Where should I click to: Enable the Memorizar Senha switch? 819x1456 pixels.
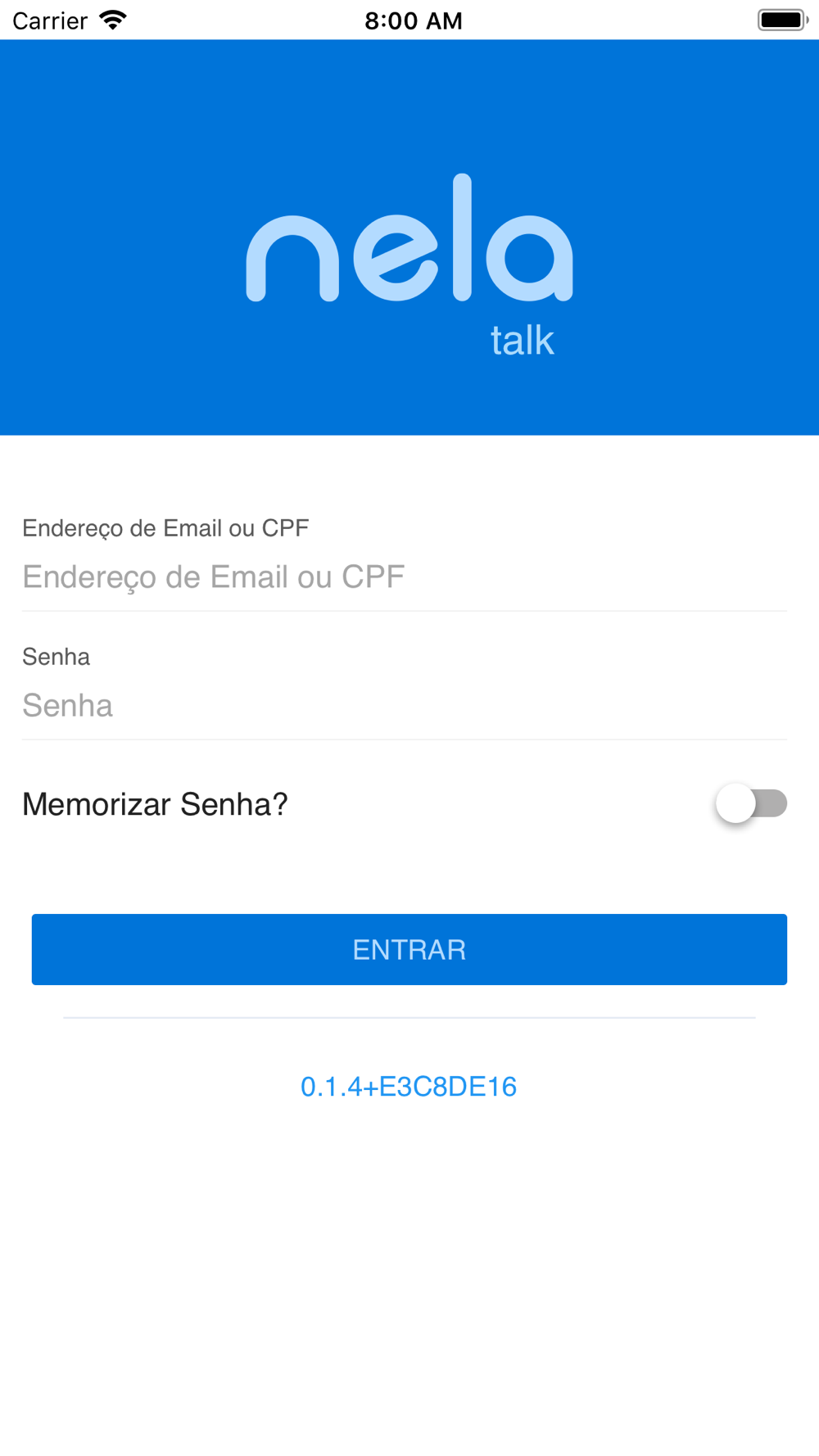[x=751, y=803]
